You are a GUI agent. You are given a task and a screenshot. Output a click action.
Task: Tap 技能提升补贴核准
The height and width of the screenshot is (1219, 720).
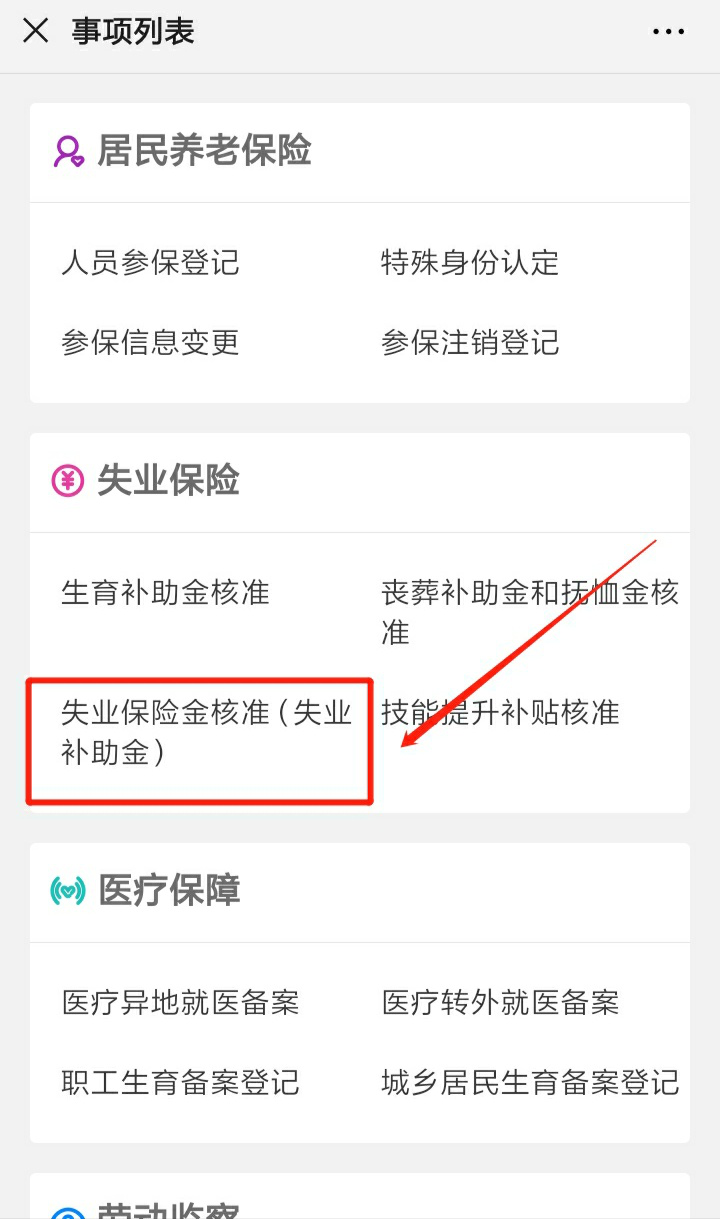click(x=500, y=712)
